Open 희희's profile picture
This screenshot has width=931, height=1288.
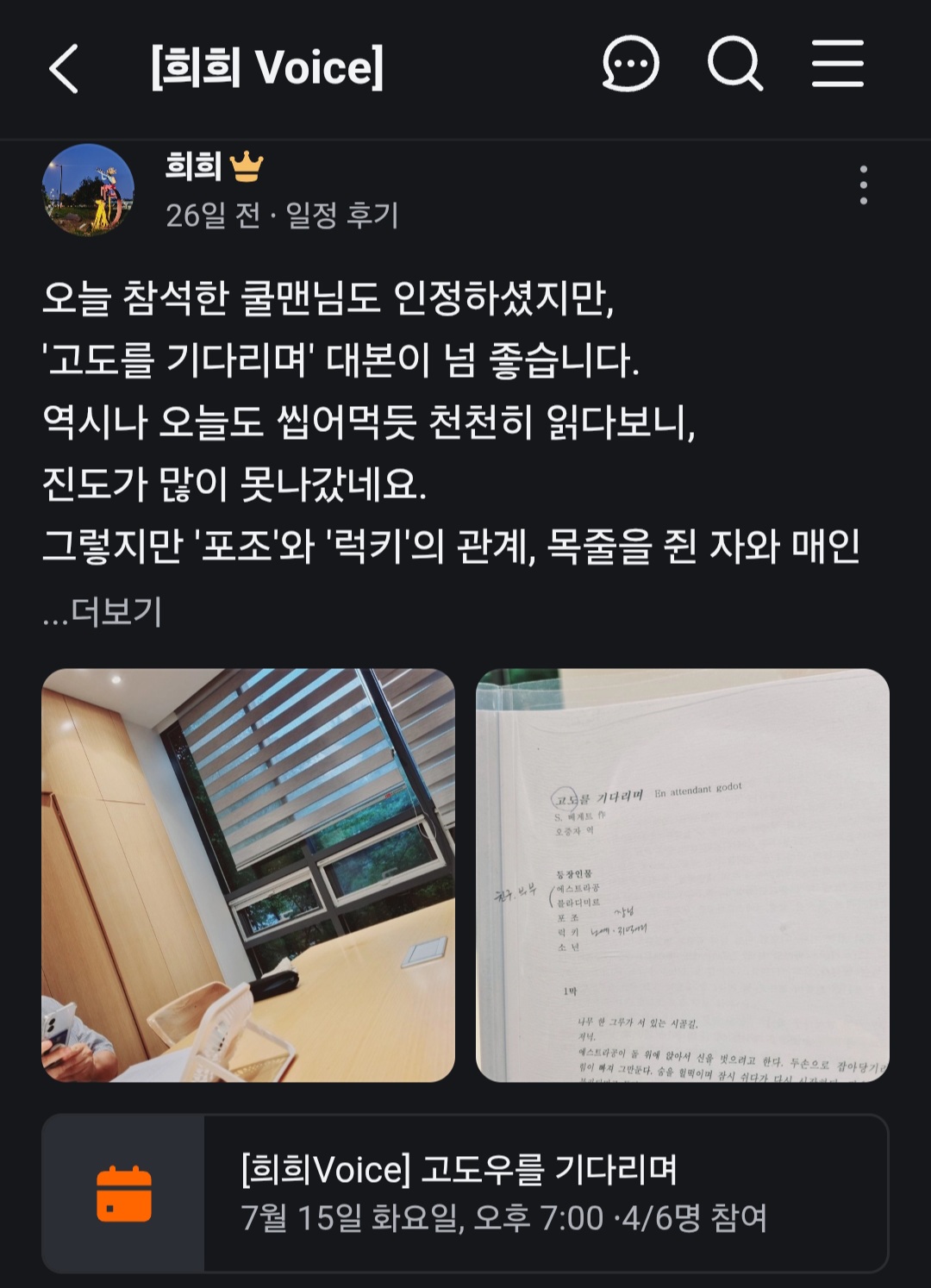88,190
